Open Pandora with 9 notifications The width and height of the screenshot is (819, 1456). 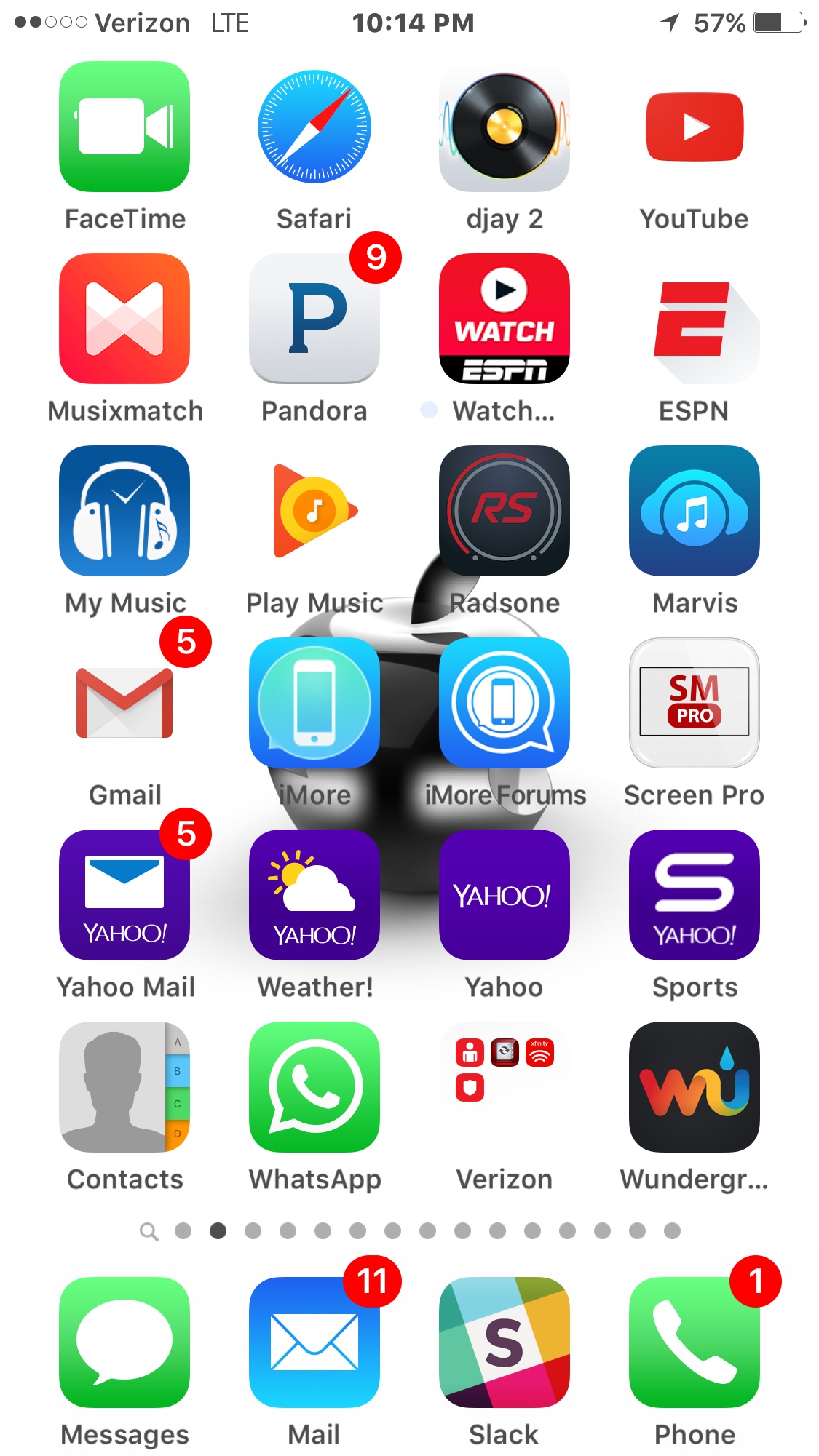click(x=314, y=319)
